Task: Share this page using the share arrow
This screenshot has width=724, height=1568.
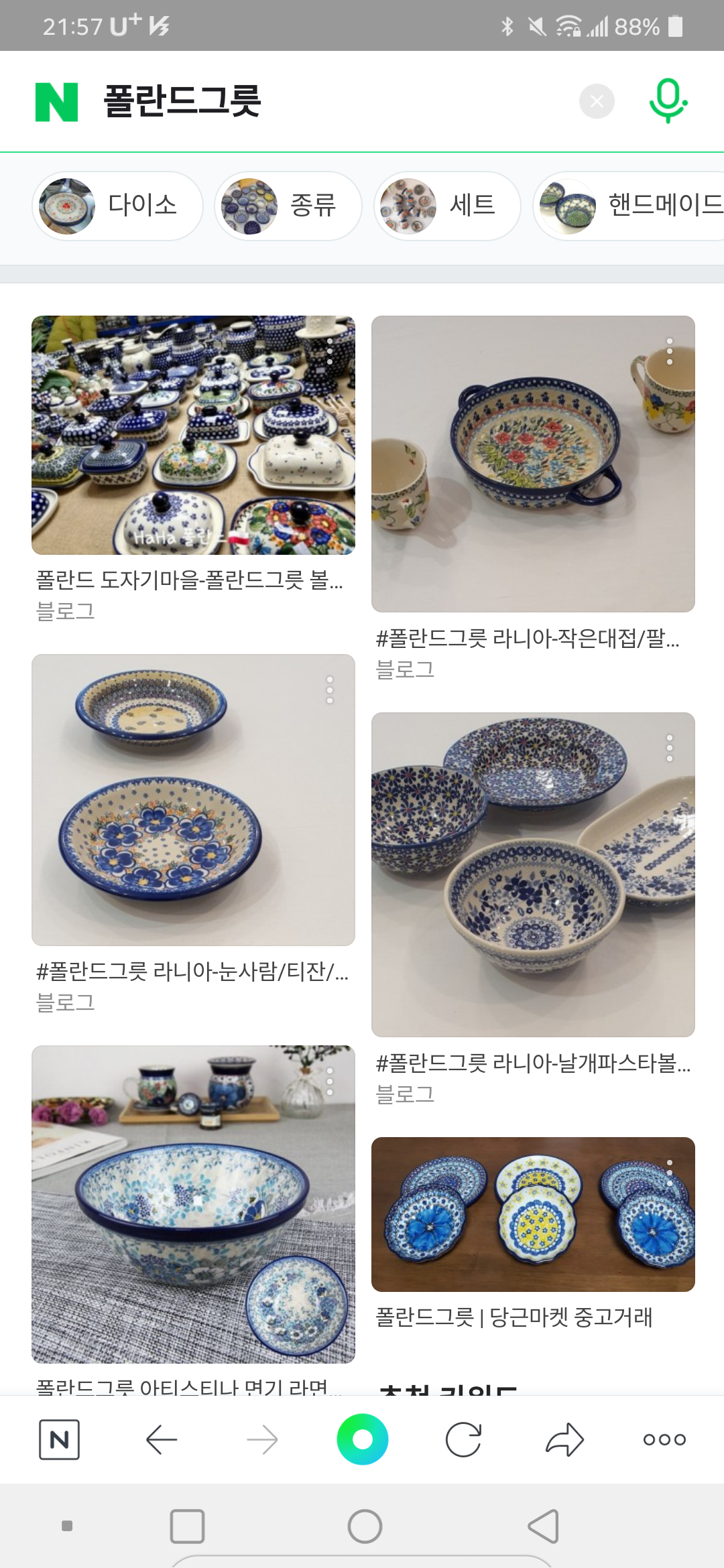Action: pos(564,1439)
